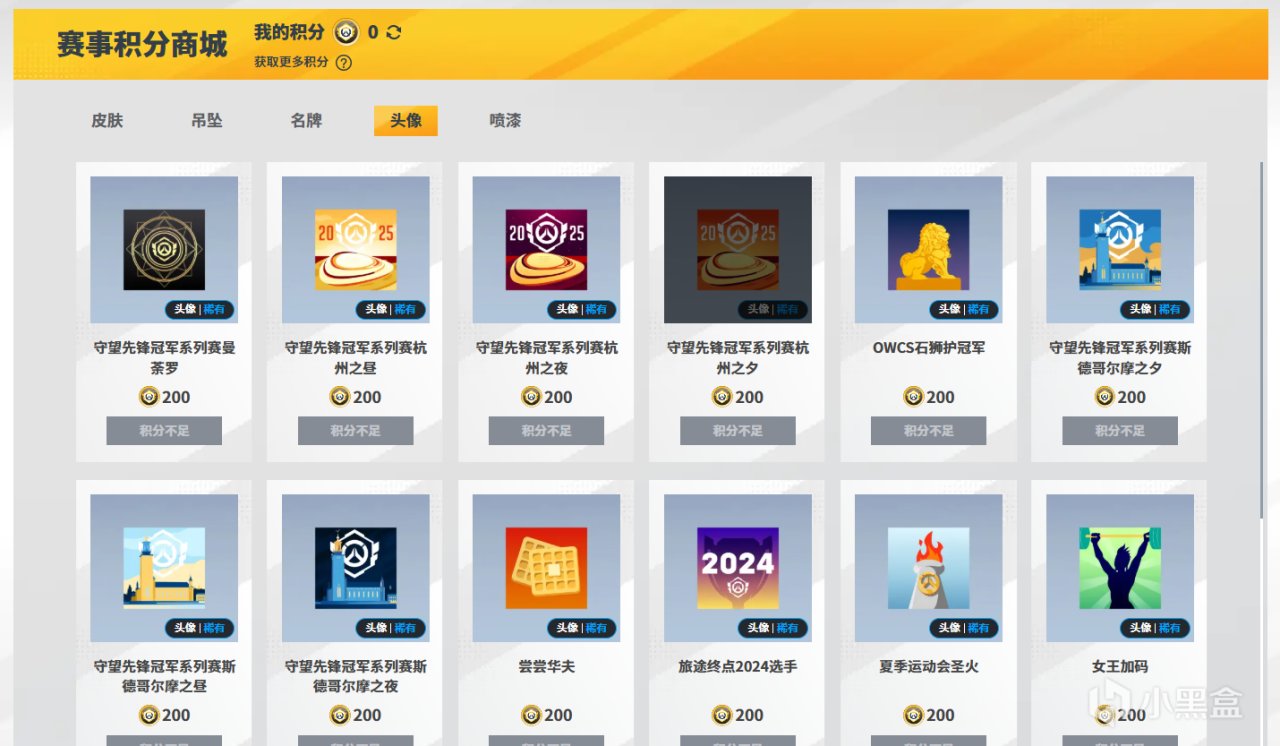Open the 杭州之夜 avatar card
The image size is (1280, 746).
coord(546,250)
